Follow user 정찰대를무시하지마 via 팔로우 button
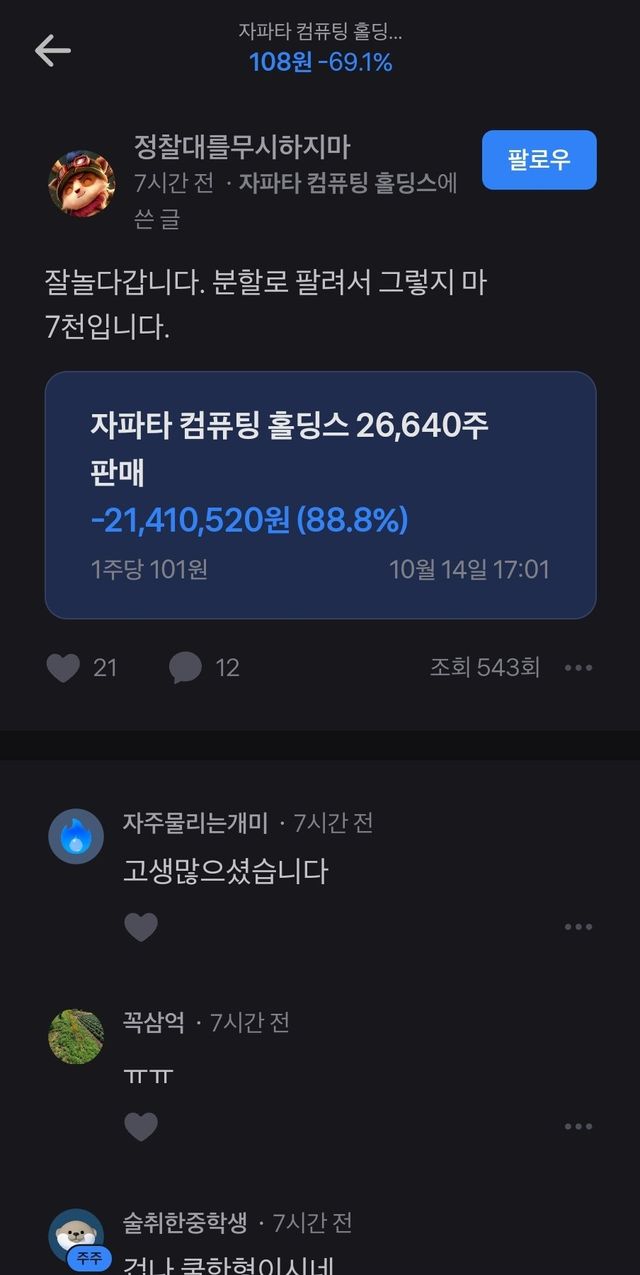This screenshot has height=1275, width=640. pos(539,160)
